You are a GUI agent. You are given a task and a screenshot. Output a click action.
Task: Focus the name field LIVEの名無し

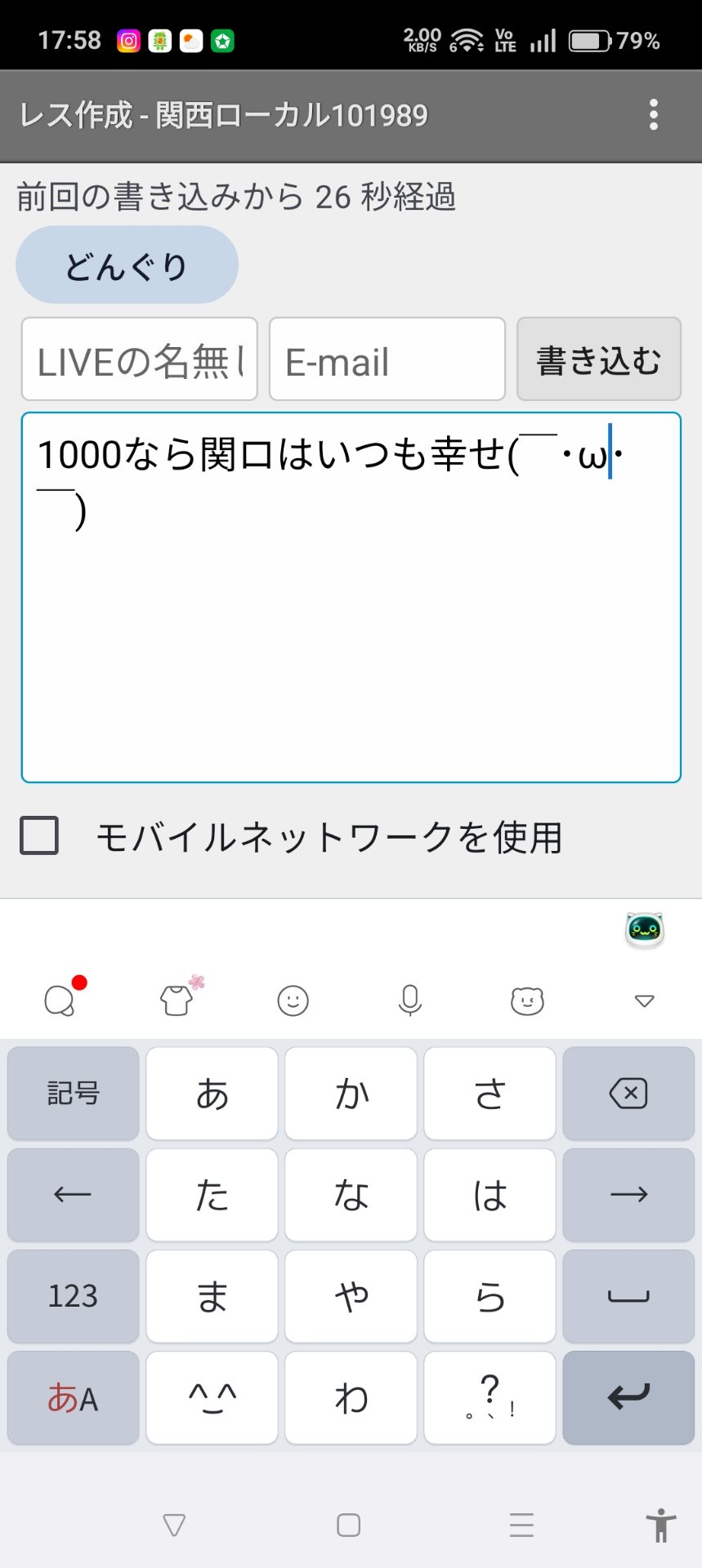[140, 359]
